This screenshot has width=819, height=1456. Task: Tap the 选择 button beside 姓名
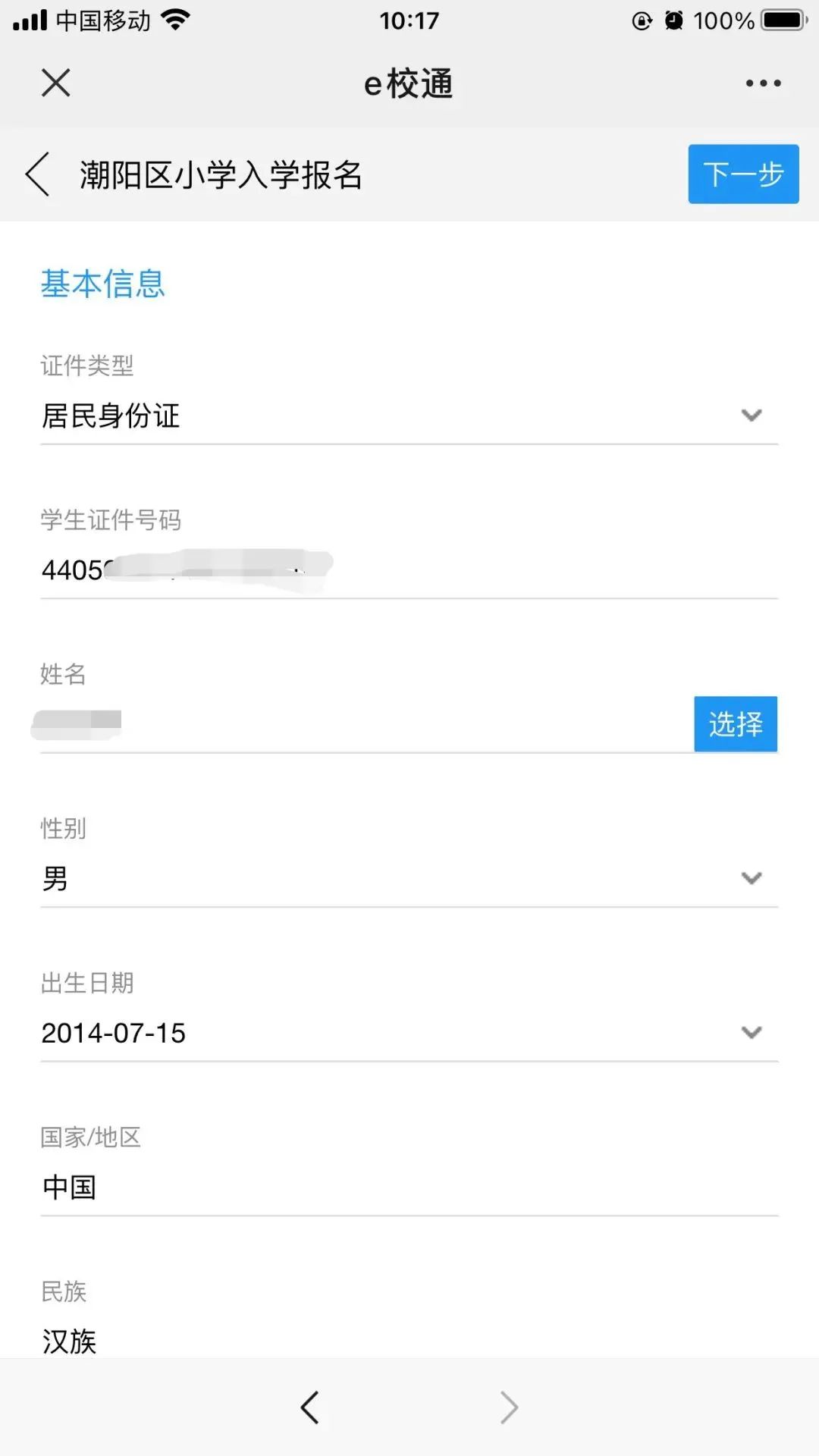pyautogui.click(x=735, y=724)
